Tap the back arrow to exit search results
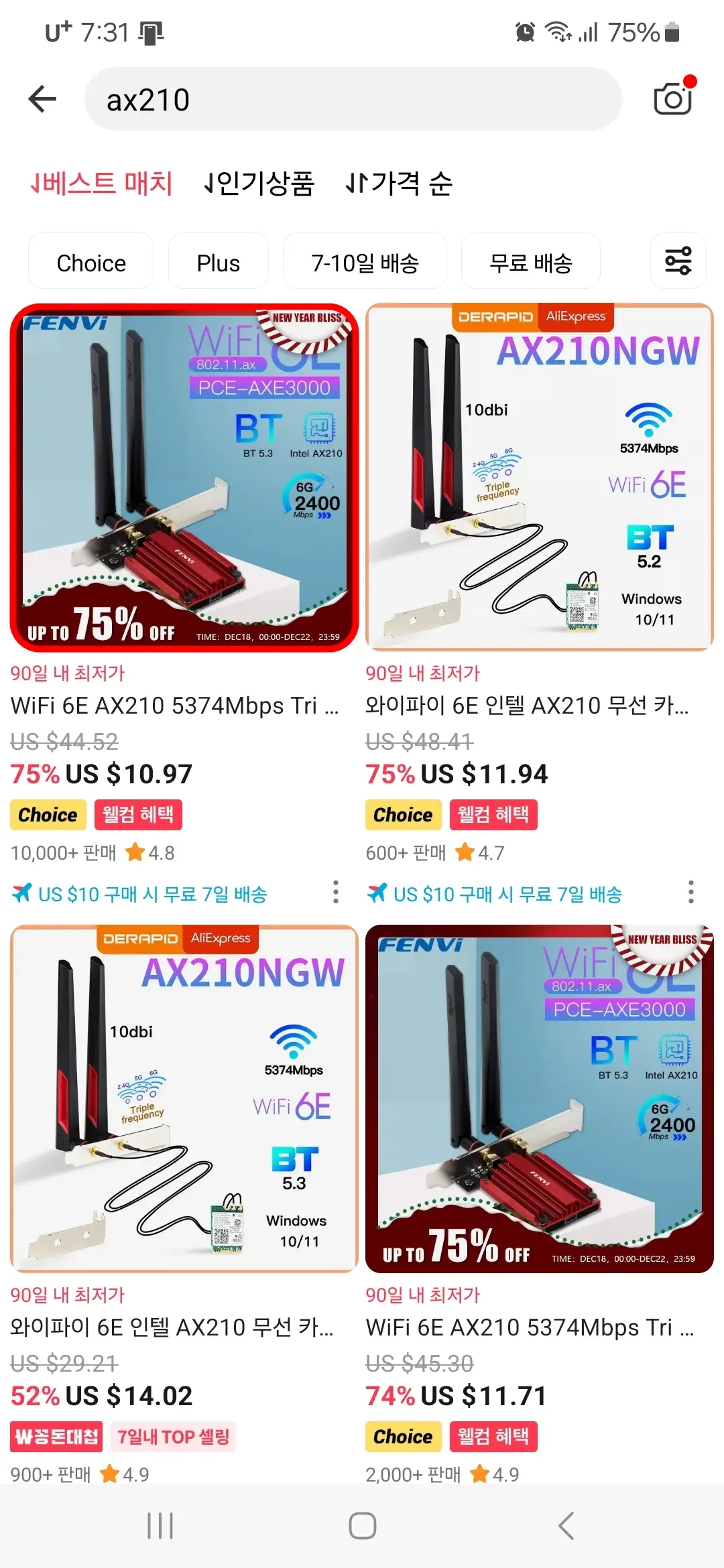The width and height of the screenshot is (724, 1568). pos(42,98)
